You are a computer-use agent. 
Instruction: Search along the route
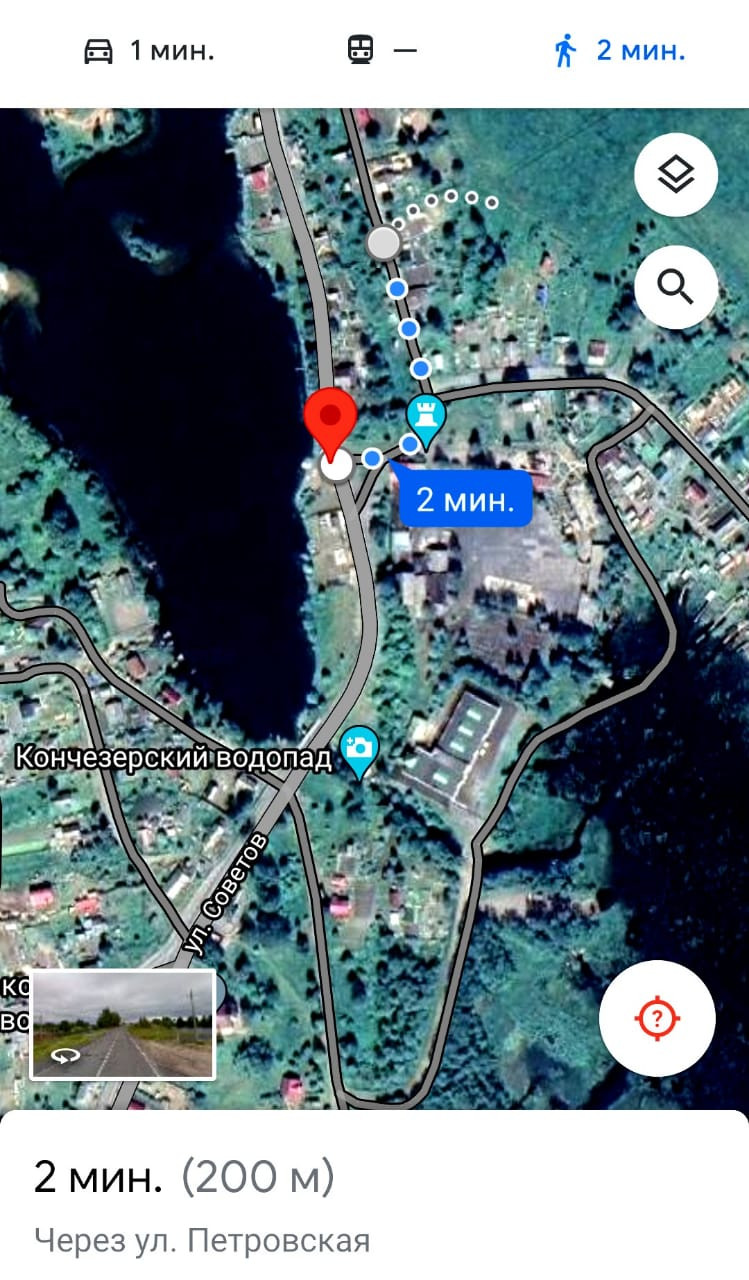(676, 288)
